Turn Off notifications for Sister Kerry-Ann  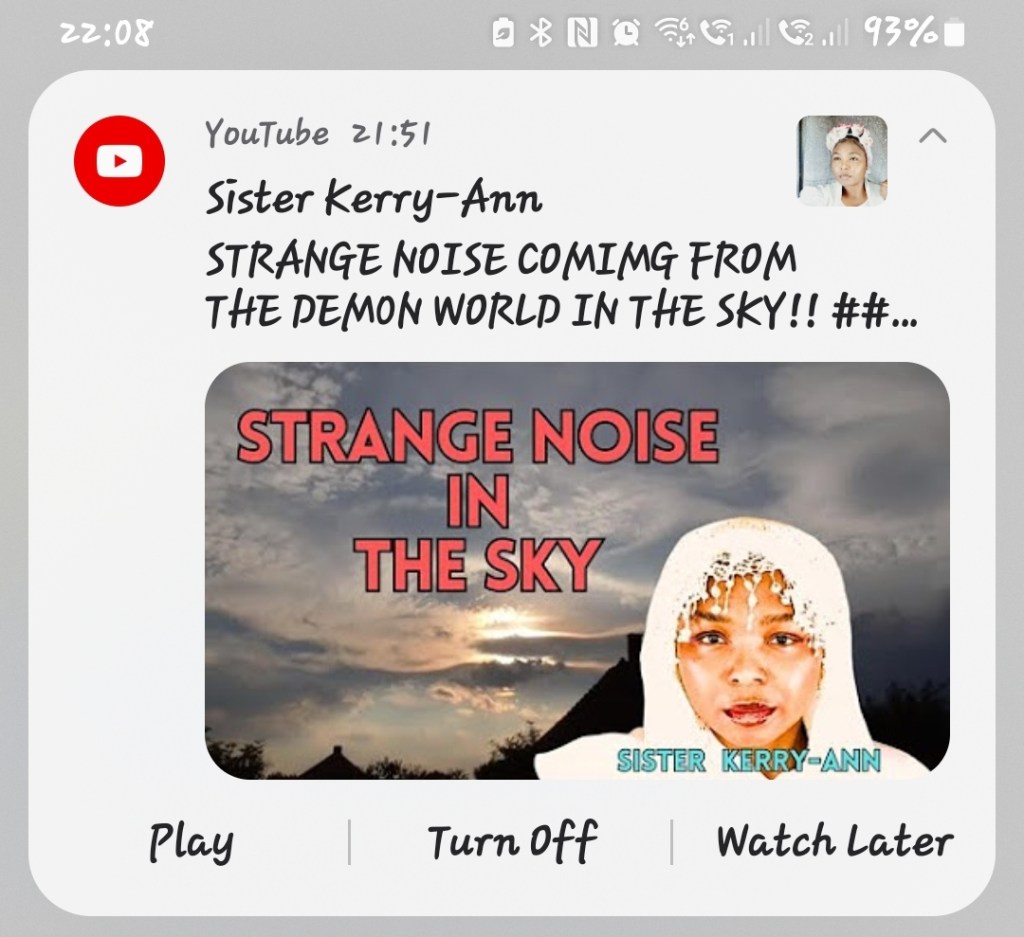click(512, 841)
